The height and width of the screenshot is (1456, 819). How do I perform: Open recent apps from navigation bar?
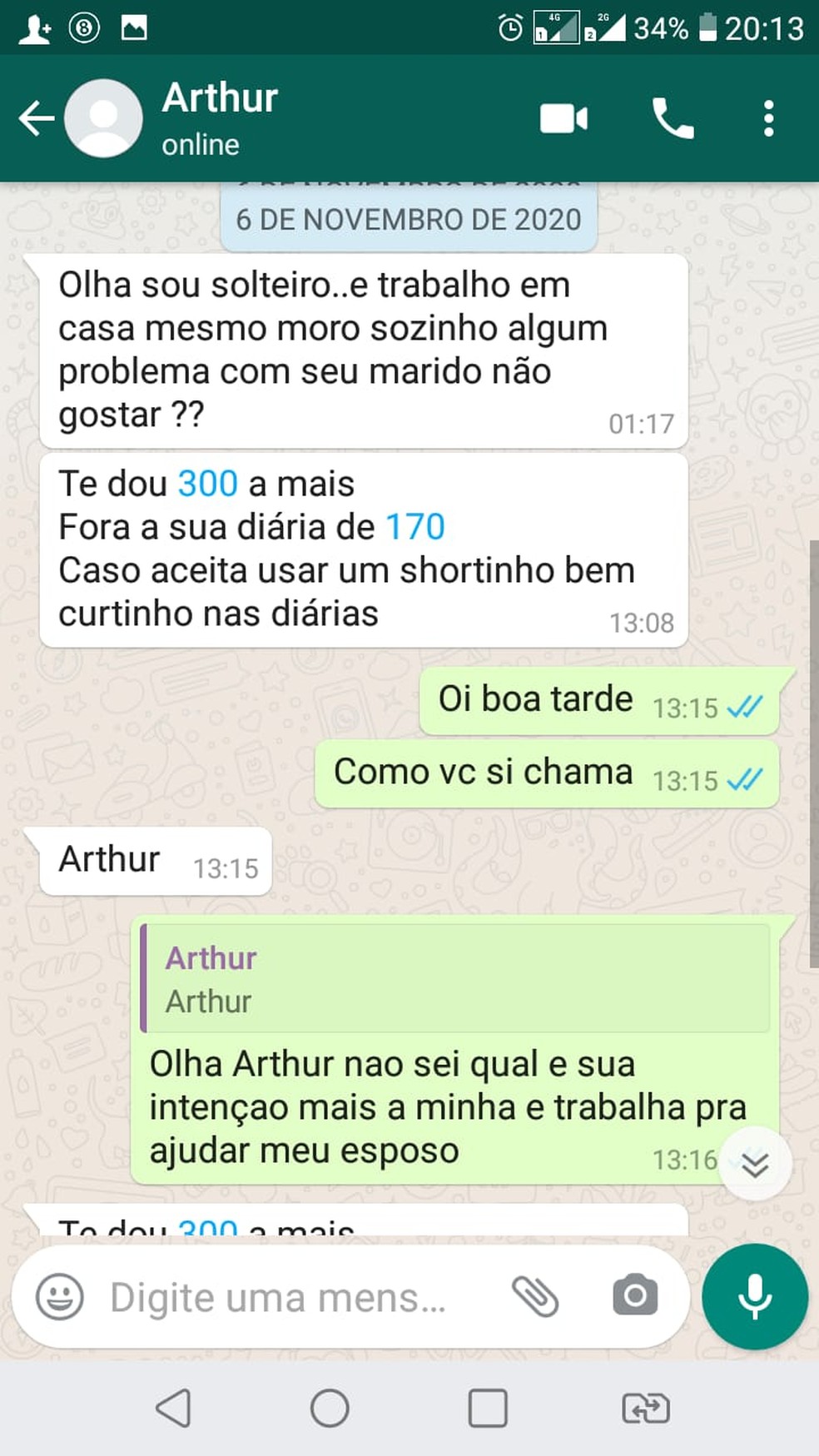488,1409
